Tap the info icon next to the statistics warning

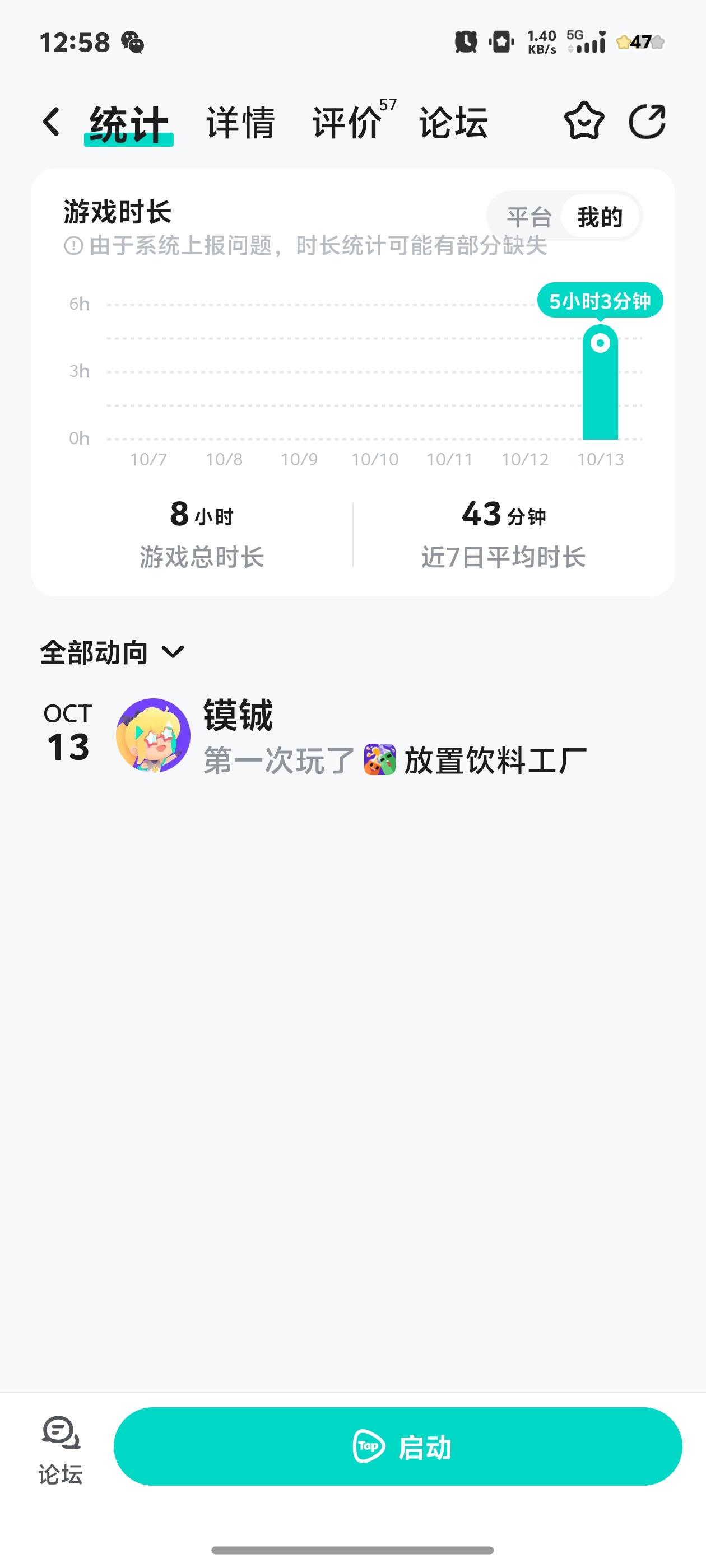(72, 246)
